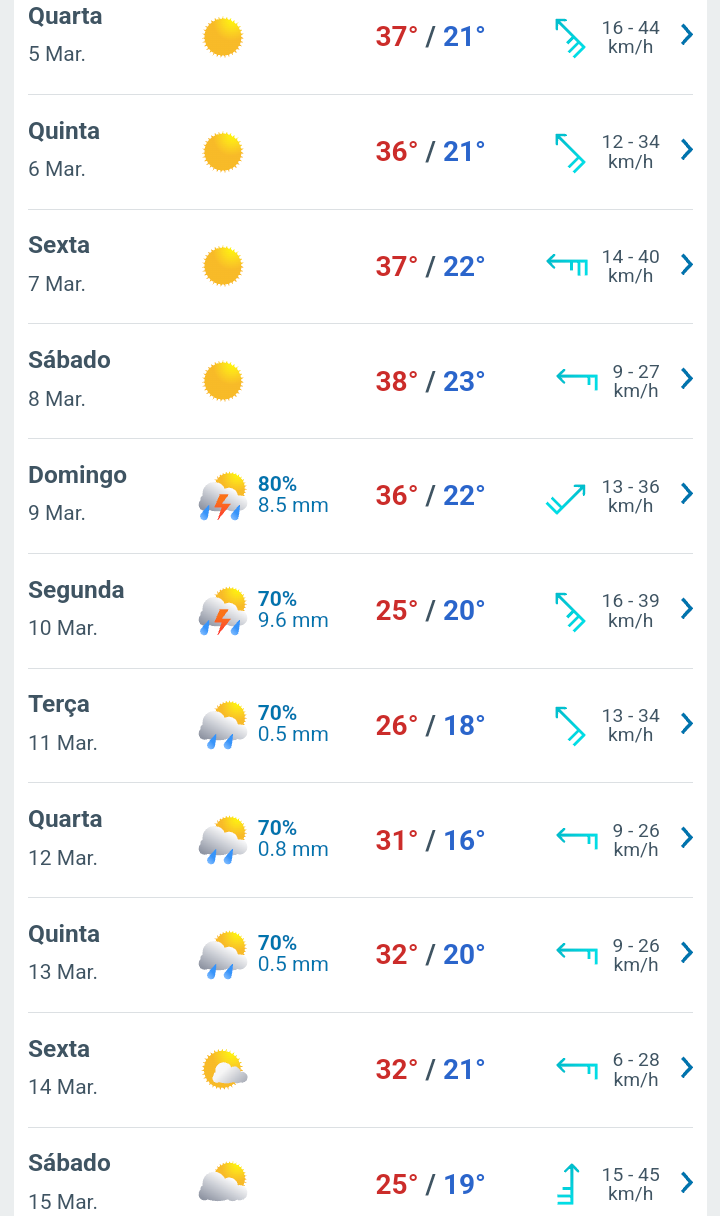
Task: Expand the Quinta 6 Mar. forecast row
Action: pyautogui.click(x=360, y=152)
